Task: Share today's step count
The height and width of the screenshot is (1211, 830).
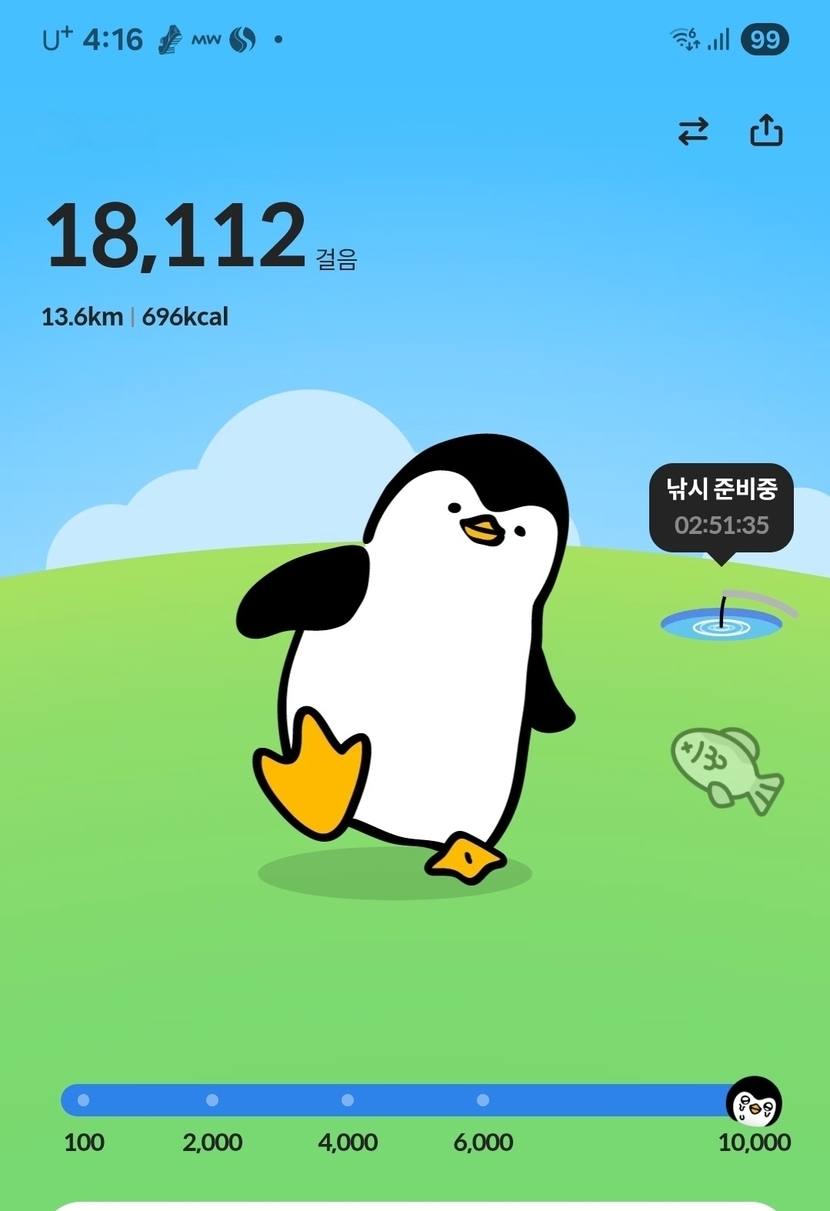Action: 766,131
